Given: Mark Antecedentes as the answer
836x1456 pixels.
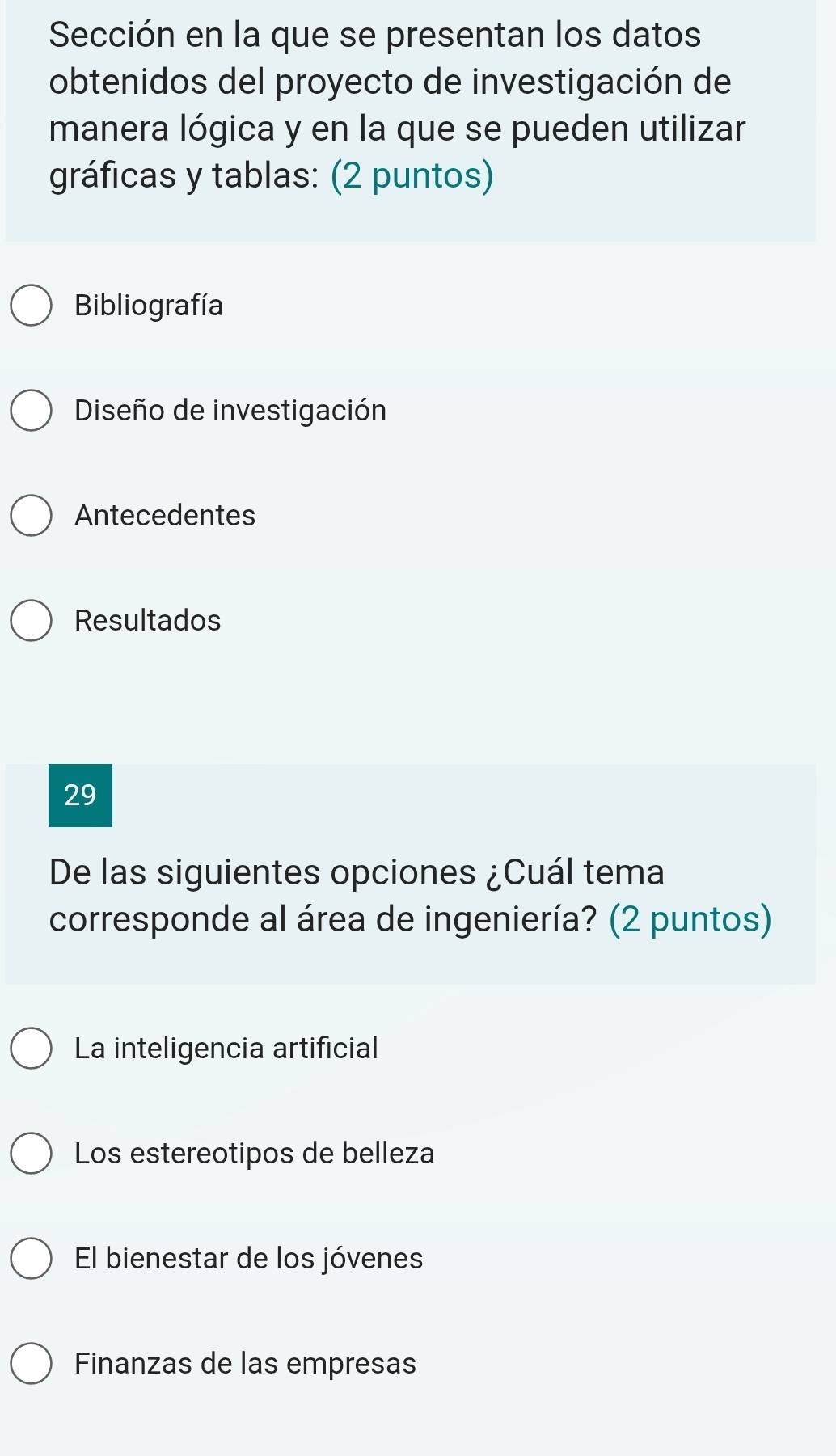Looking at the screenshot, I should (32, 516).
